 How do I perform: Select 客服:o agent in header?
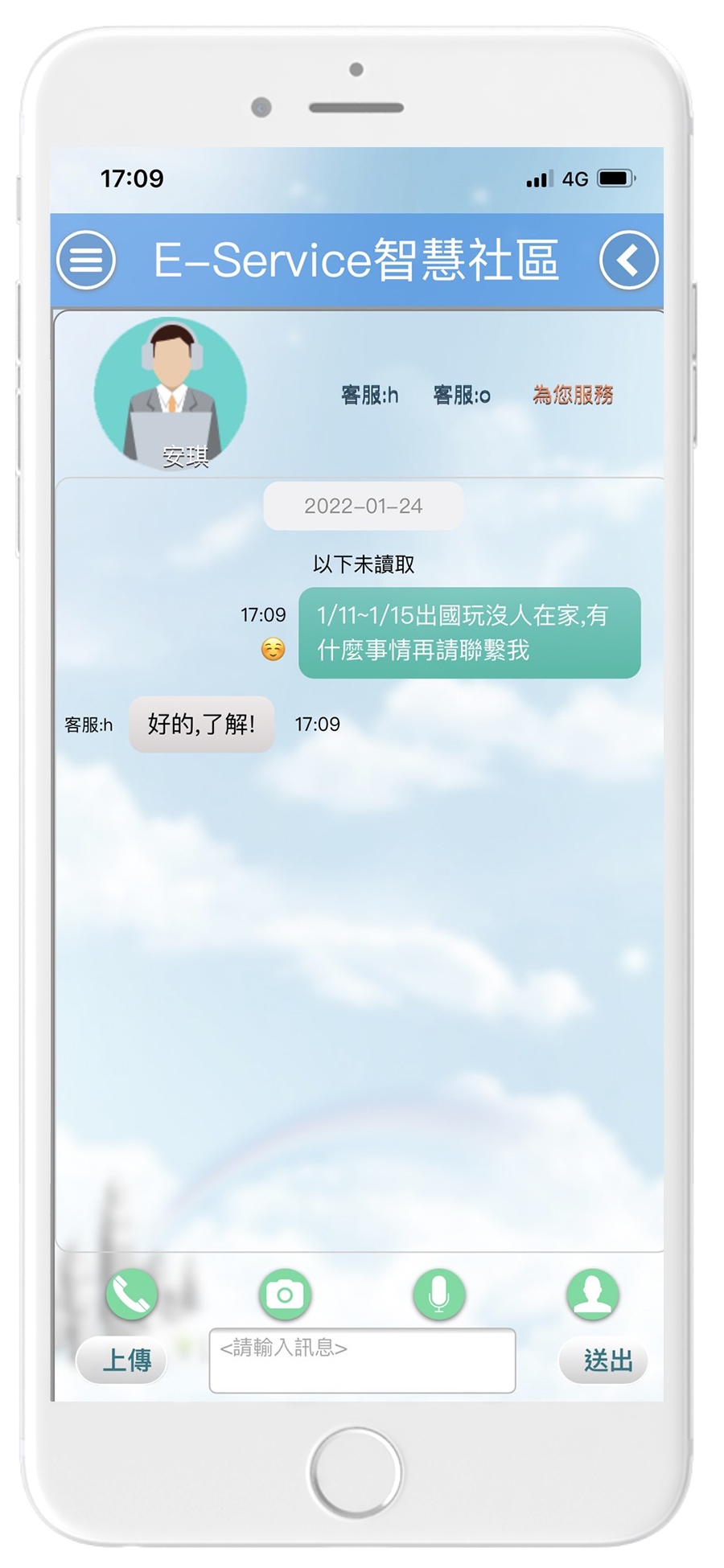point(462,395)
